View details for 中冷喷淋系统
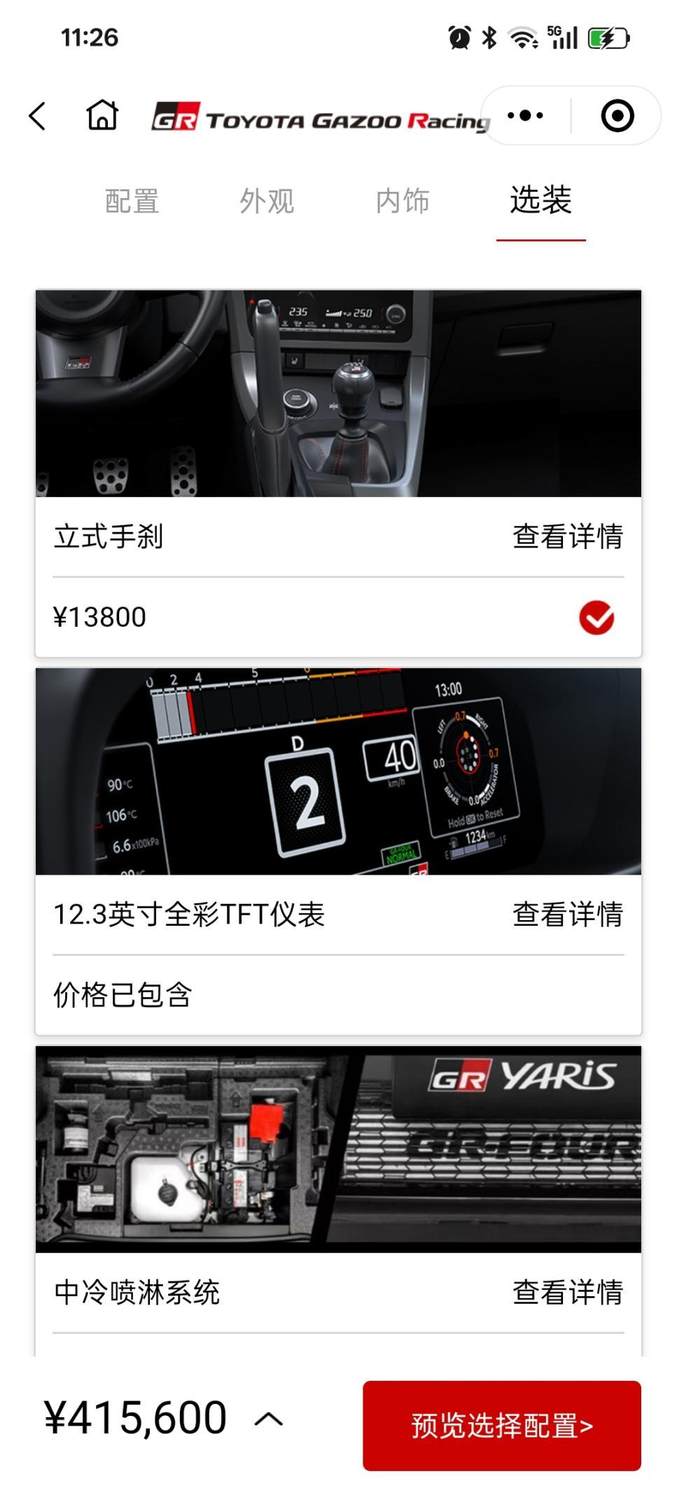Screen dimensions: 677x1488 tap(567, 1292)
